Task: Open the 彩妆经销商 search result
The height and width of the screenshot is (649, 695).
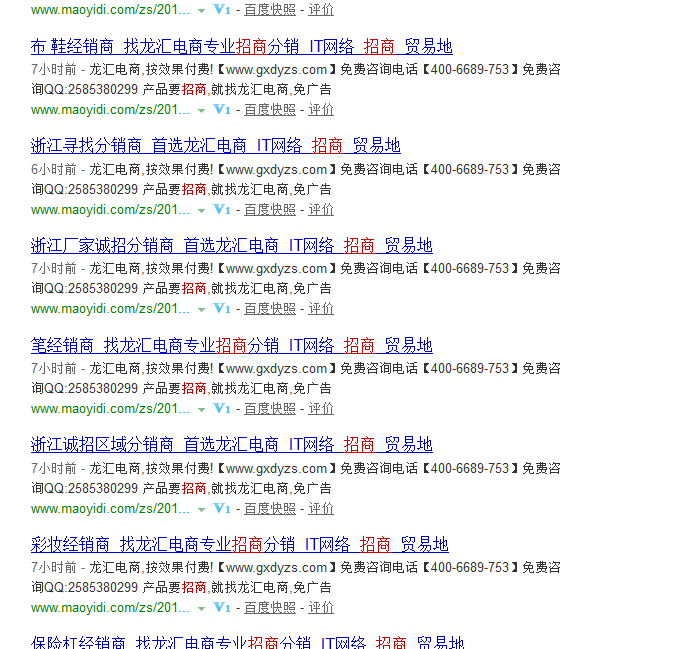Action: [x=239, y=544]
